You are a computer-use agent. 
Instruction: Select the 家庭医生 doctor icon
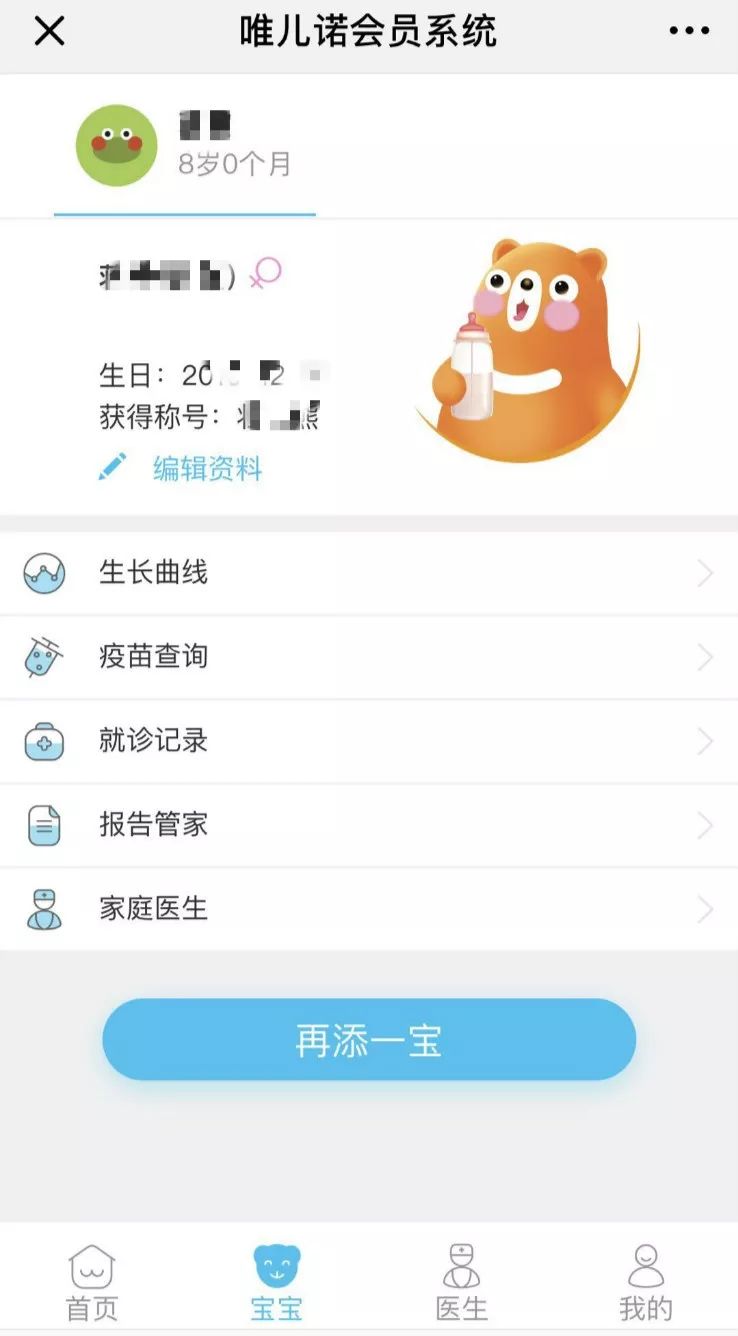point(45,908)
